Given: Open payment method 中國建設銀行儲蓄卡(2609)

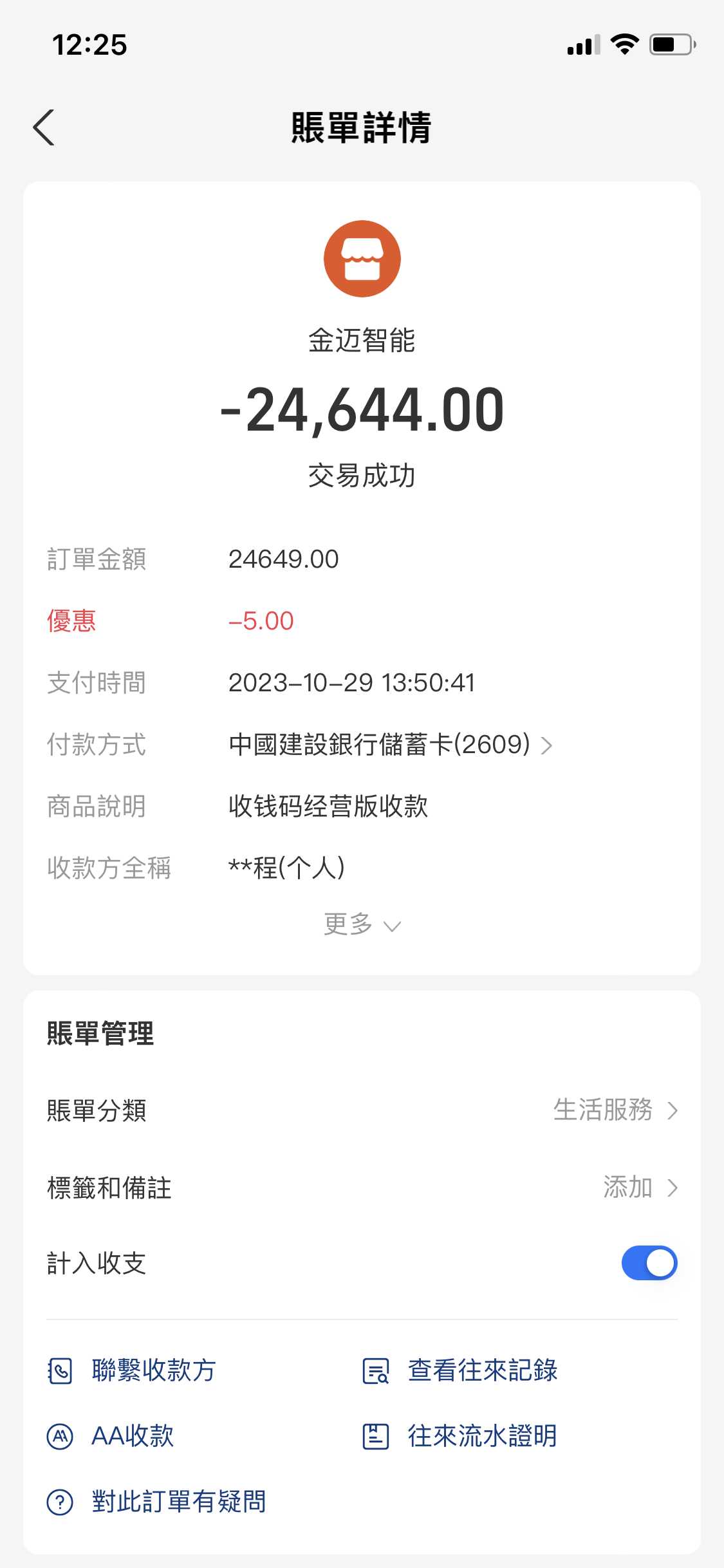Looking at the screenshot, I should click(390, 745).
